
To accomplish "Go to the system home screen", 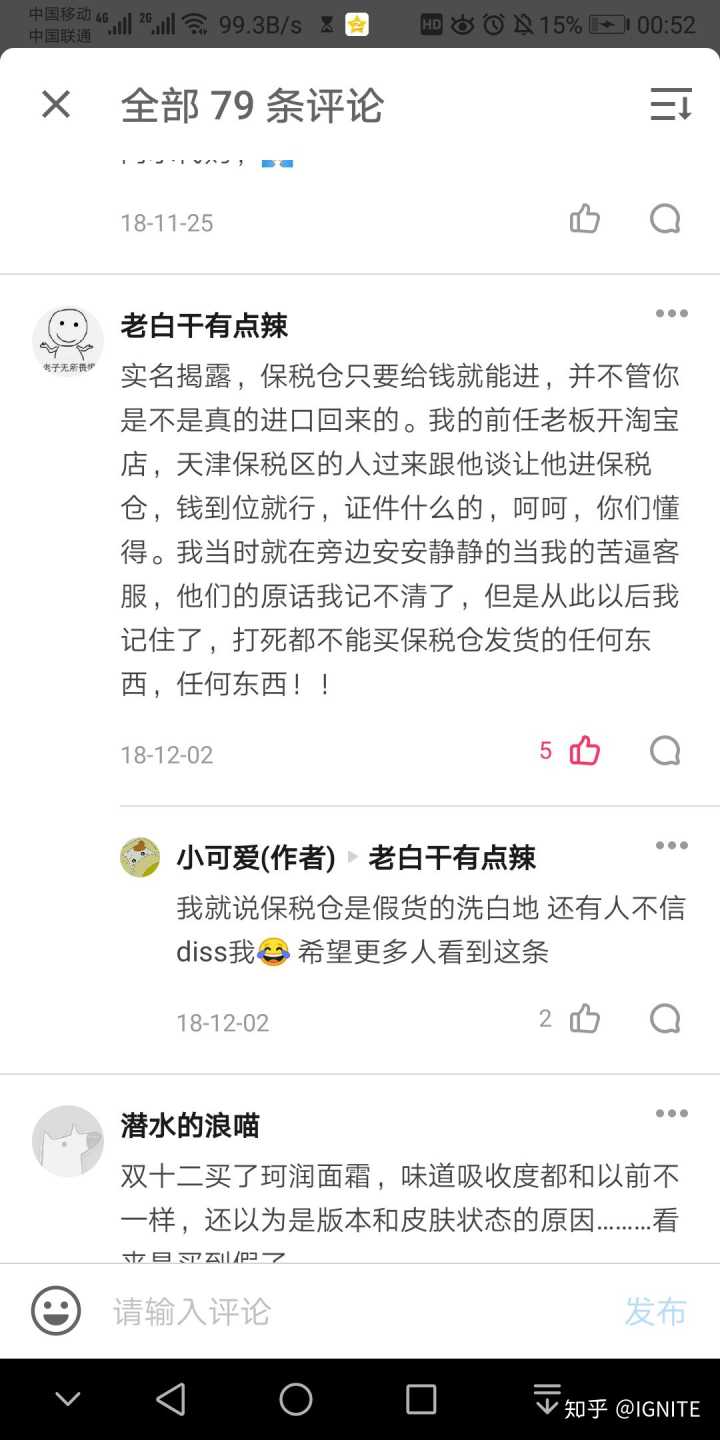I will click(296, 1399).
